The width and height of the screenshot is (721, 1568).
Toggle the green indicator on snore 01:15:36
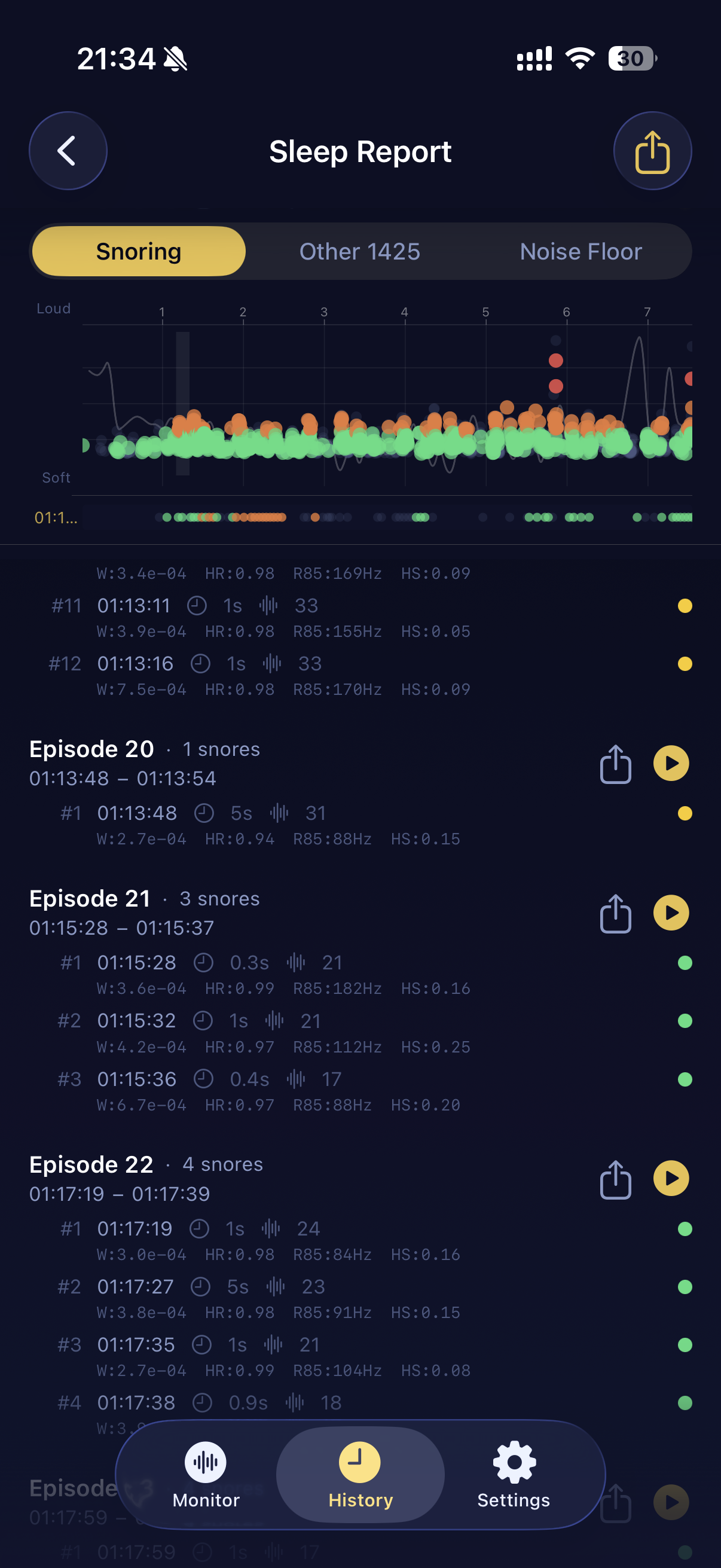point(685,1079)
